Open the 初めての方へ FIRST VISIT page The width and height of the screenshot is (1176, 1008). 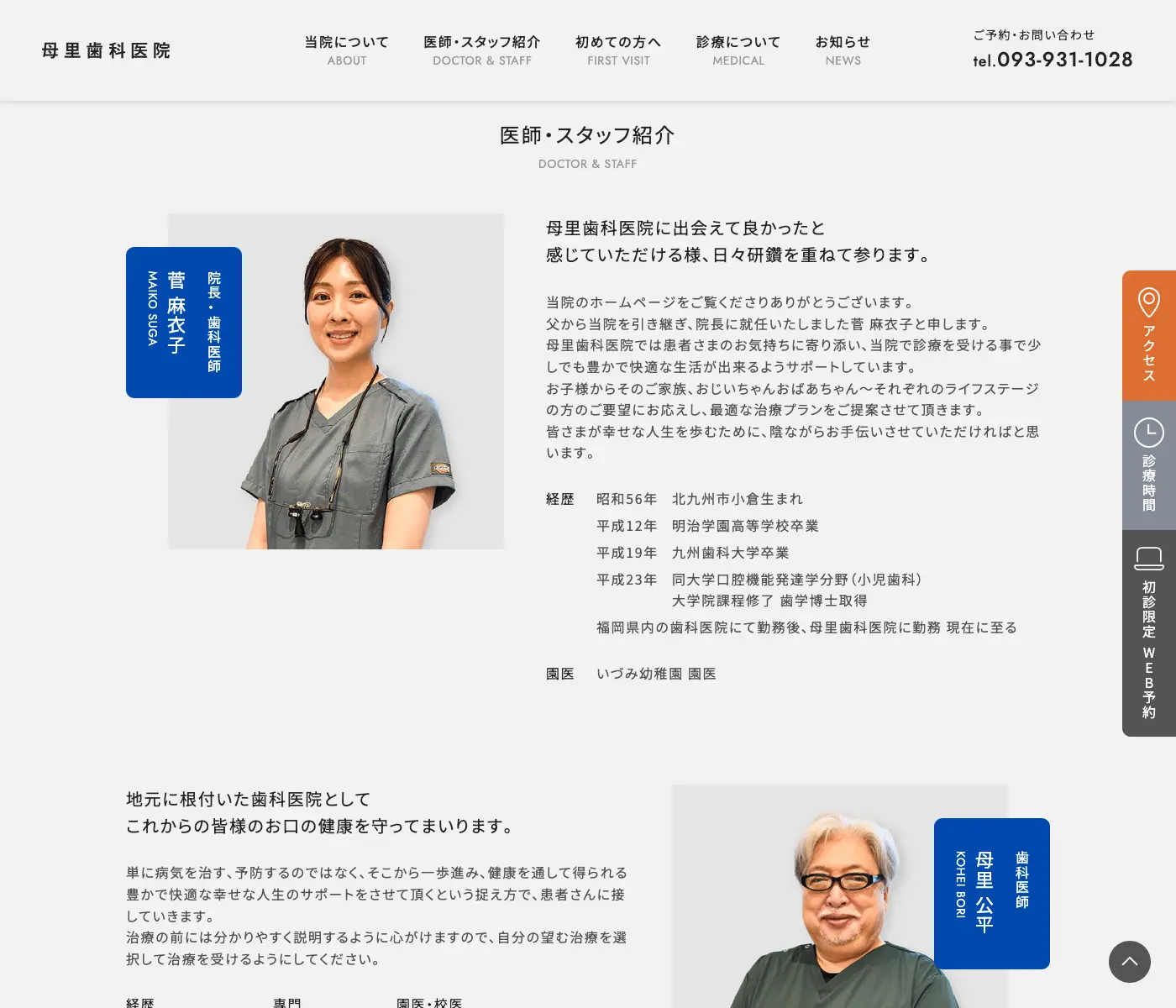pos(618,50)
